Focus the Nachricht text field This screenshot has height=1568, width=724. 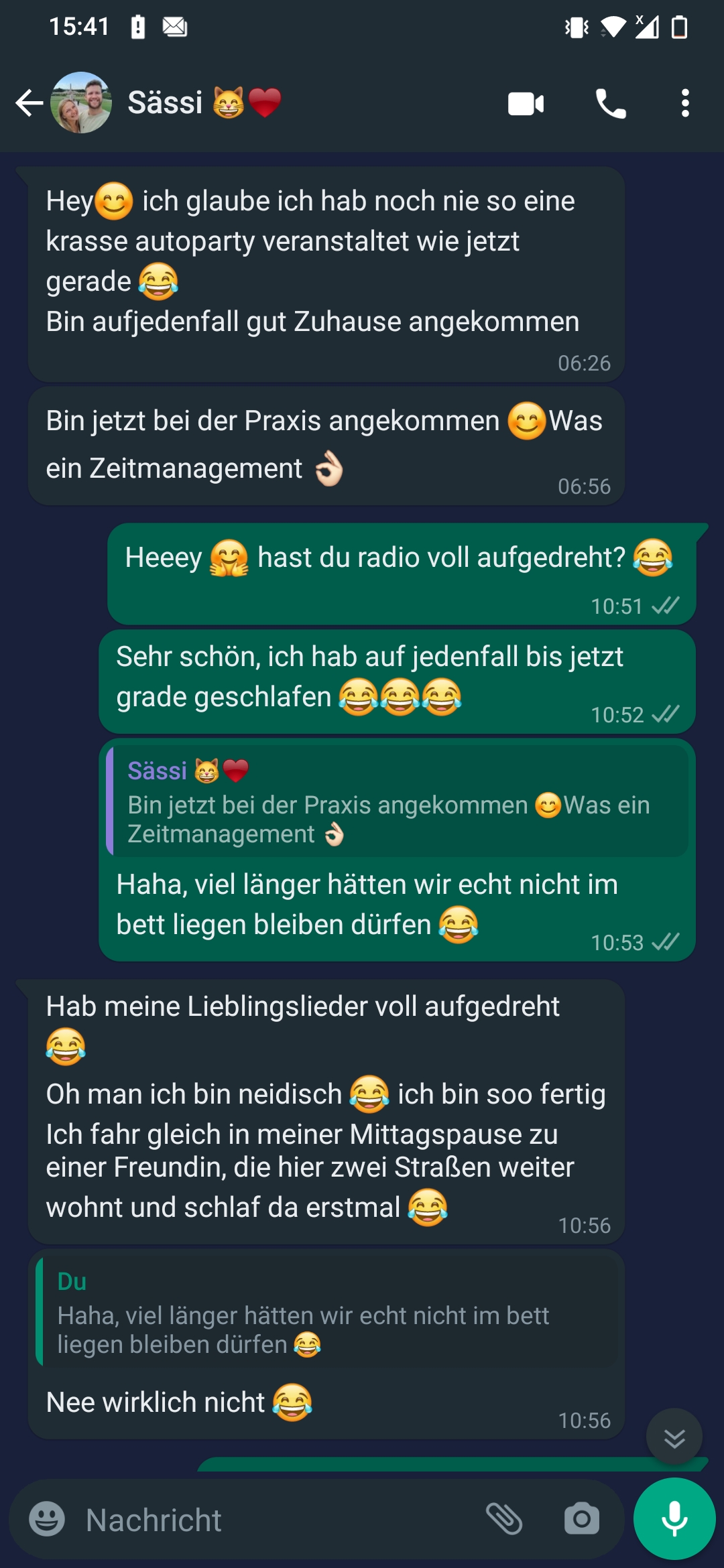268,1519
